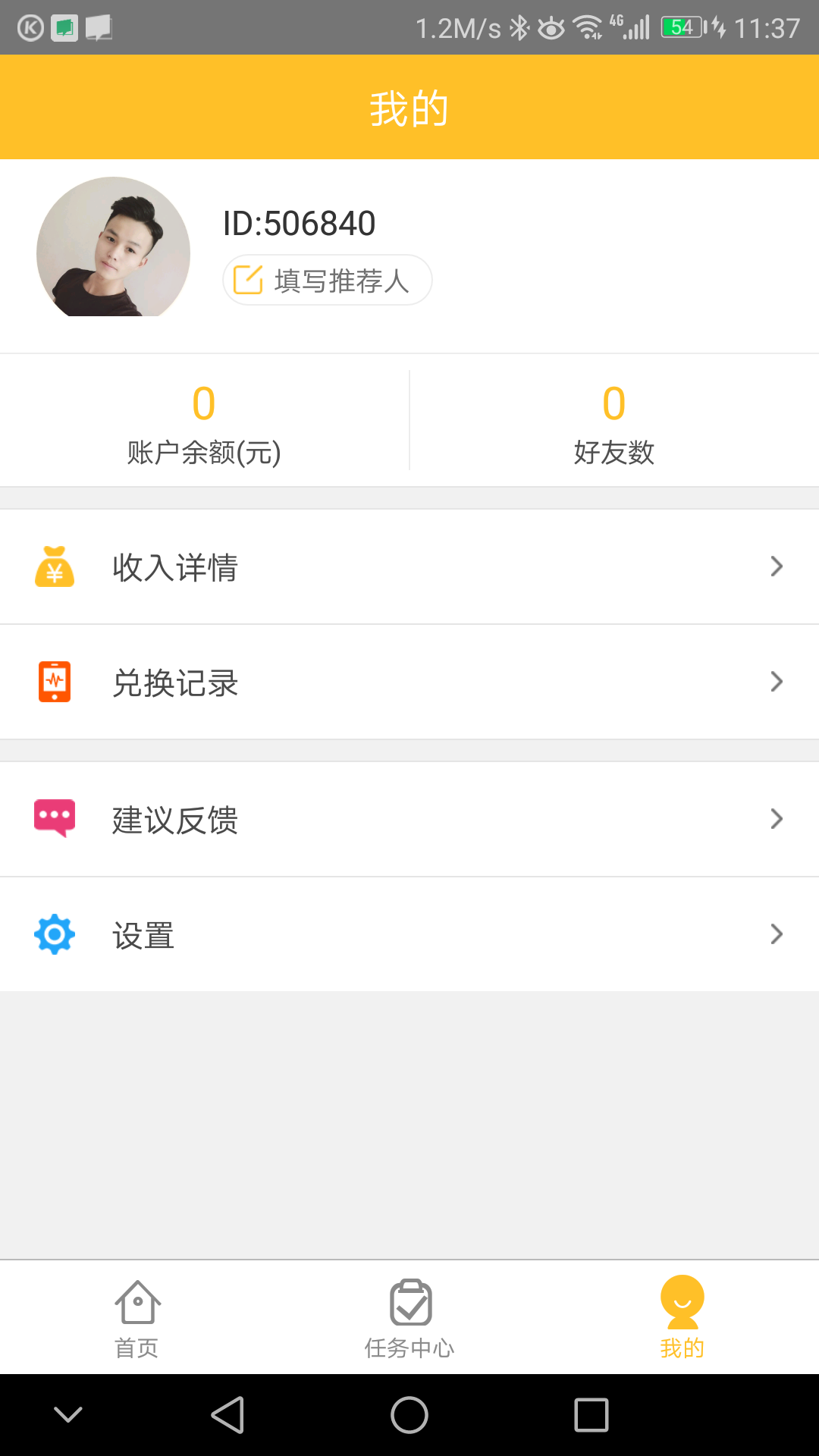The image size is (819, 1456).
Task: Tap the system home button
Action: coord(409,1415)
